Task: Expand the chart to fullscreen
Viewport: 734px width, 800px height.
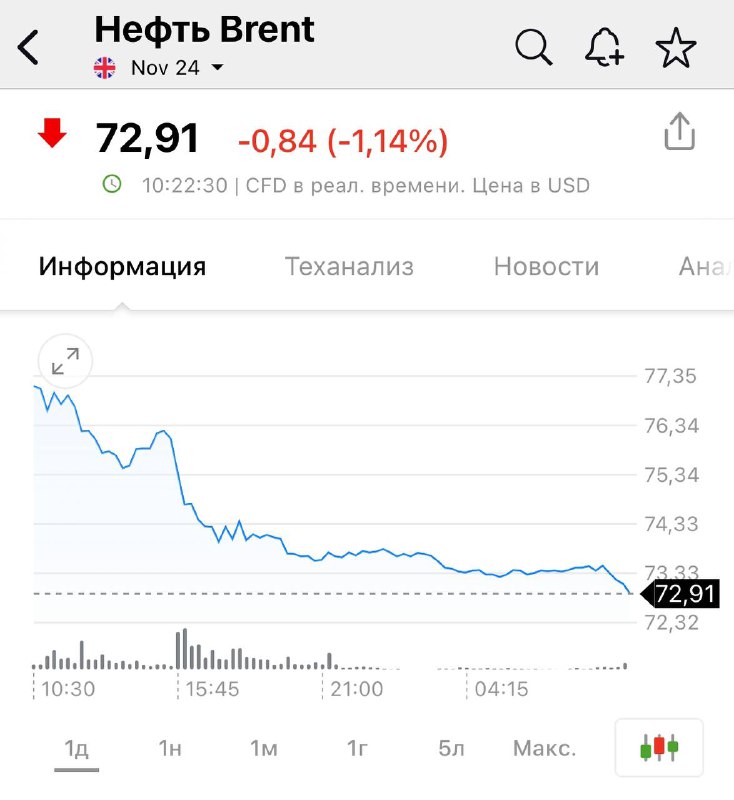Action: point(66,362)
